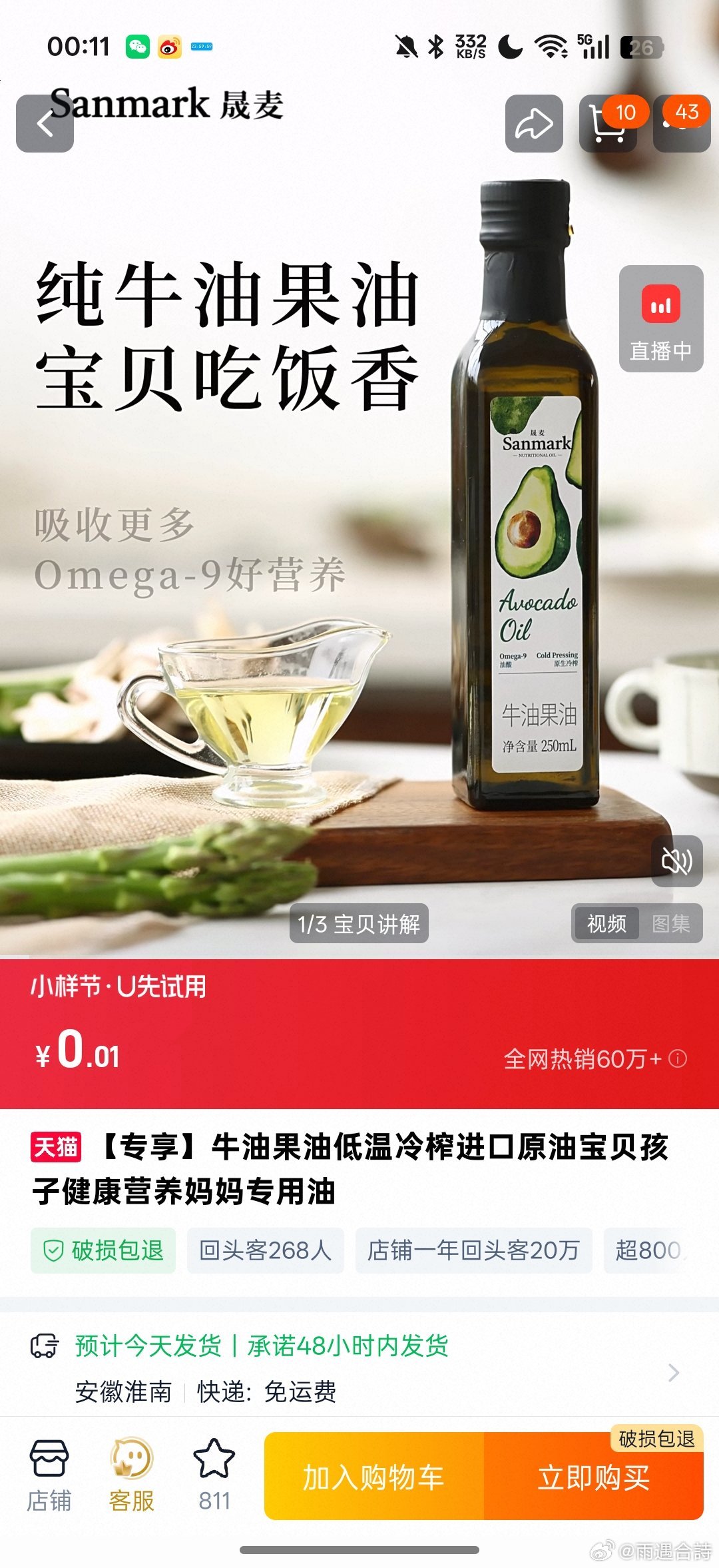The image size is (719, 1568).
Task: Switch to the 图集 tab
Action: (670, 924)
